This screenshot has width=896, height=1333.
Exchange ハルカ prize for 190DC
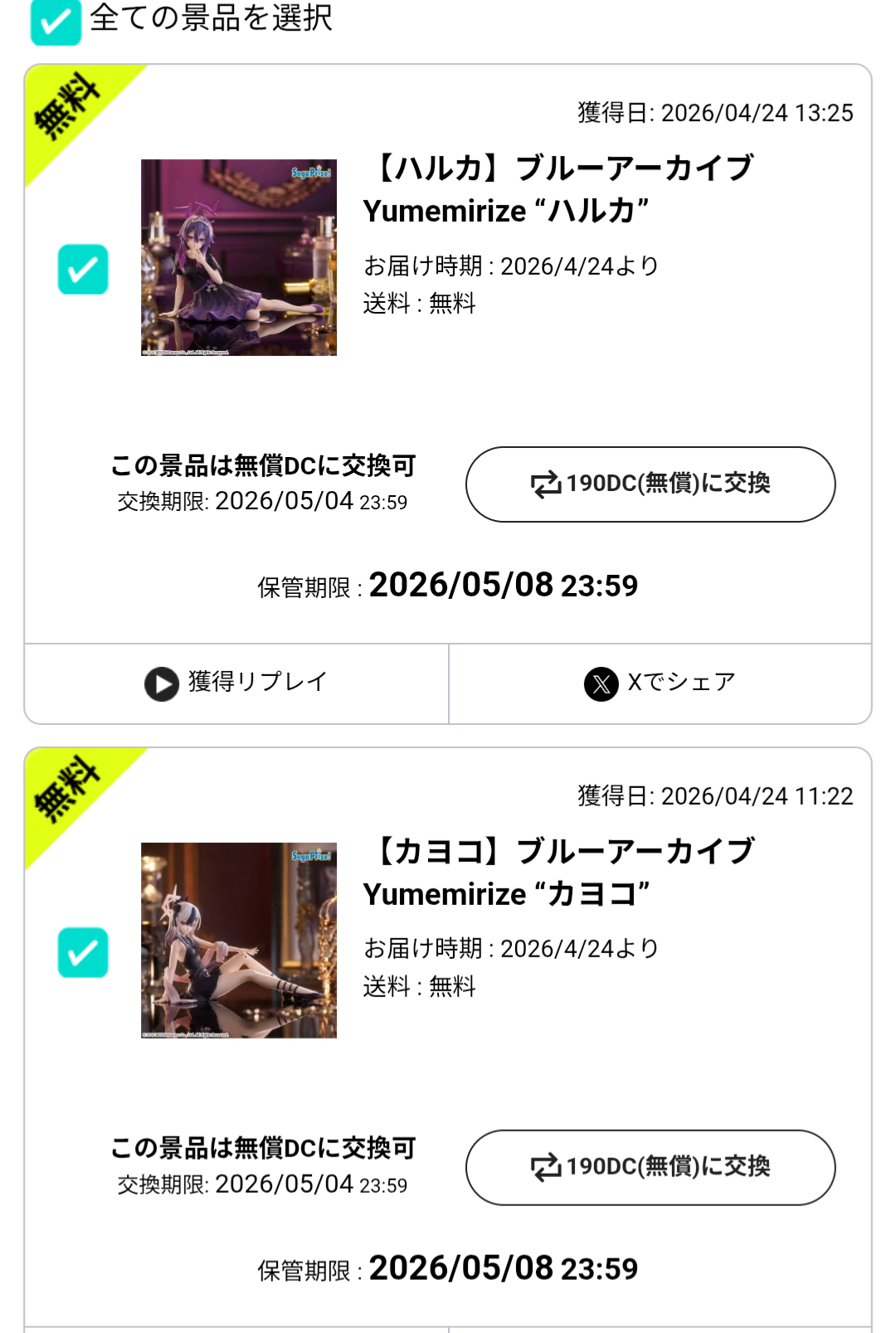[x=650, y=484]
